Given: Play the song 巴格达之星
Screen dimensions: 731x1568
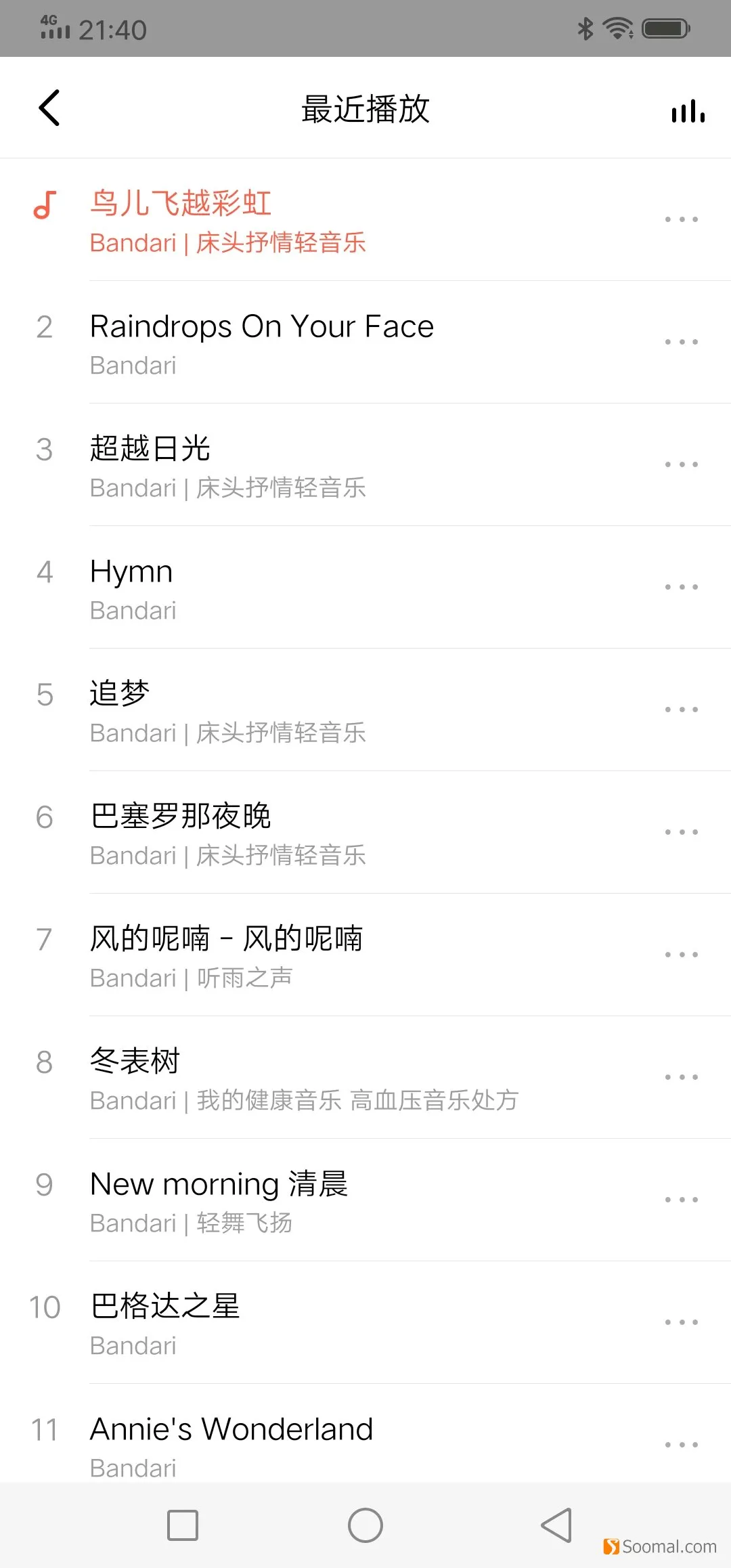Looking at the screenshot, I should point(365,1323).
